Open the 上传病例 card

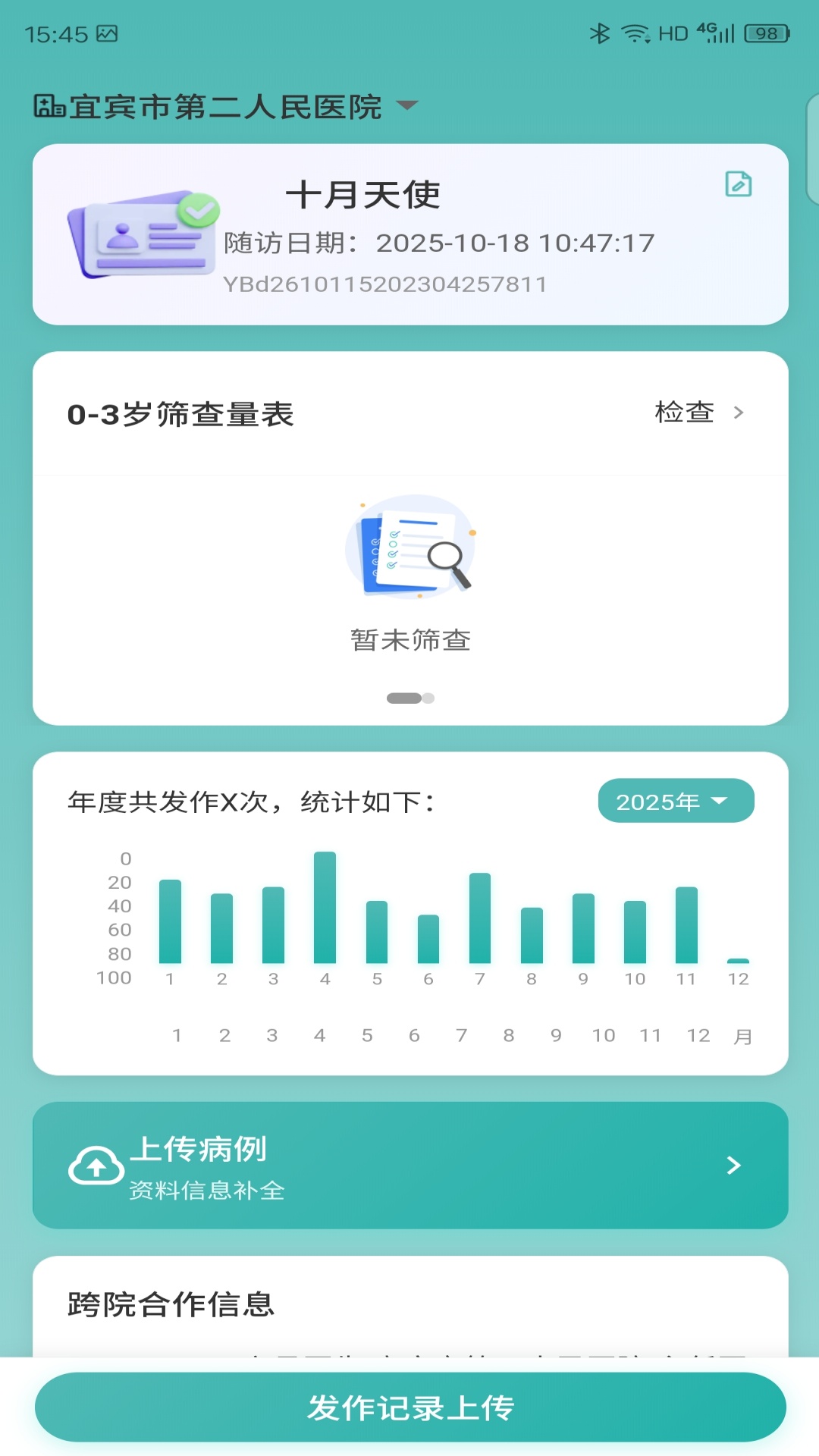(409, 1165)
